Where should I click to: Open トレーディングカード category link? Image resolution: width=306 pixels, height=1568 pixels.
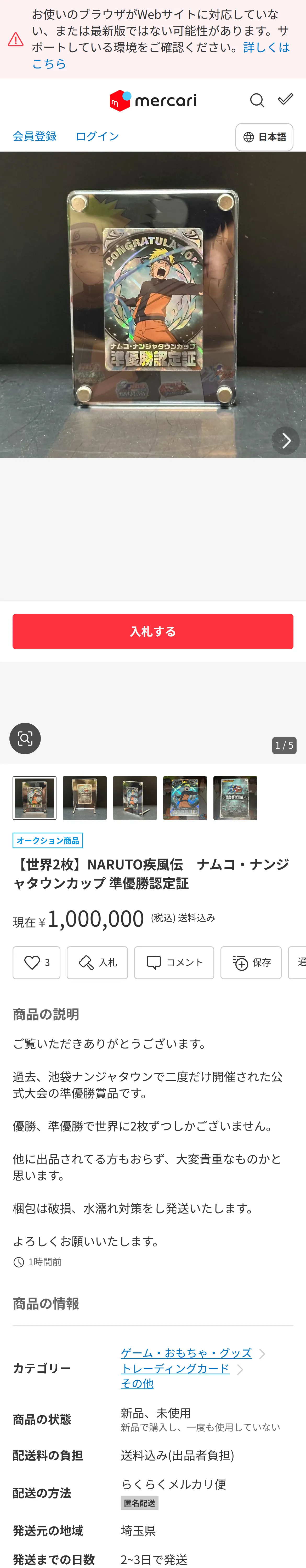click(x=175, y=1368)
